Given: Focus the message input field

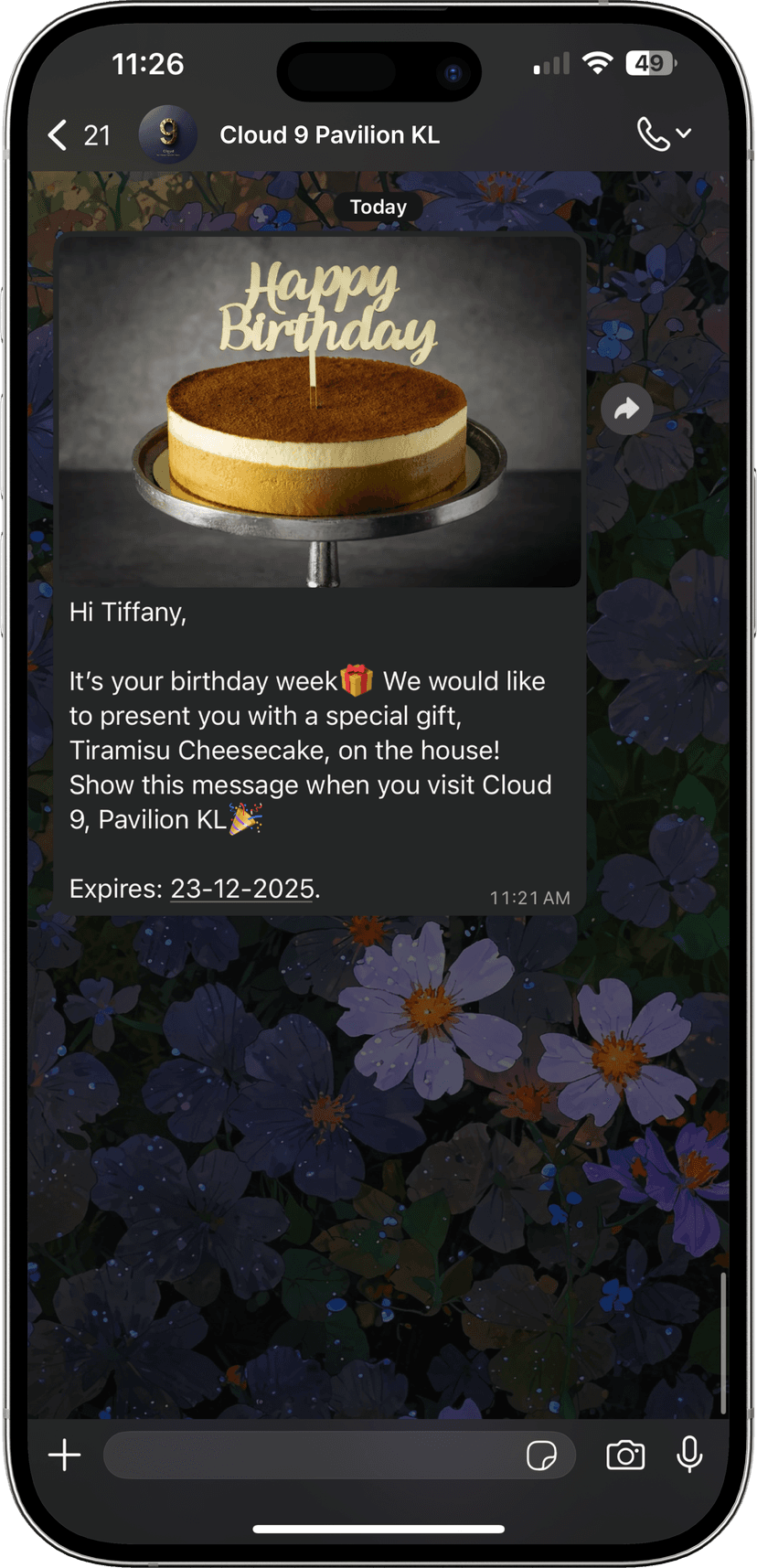Looking at the screenshot, I should 311,1455.
